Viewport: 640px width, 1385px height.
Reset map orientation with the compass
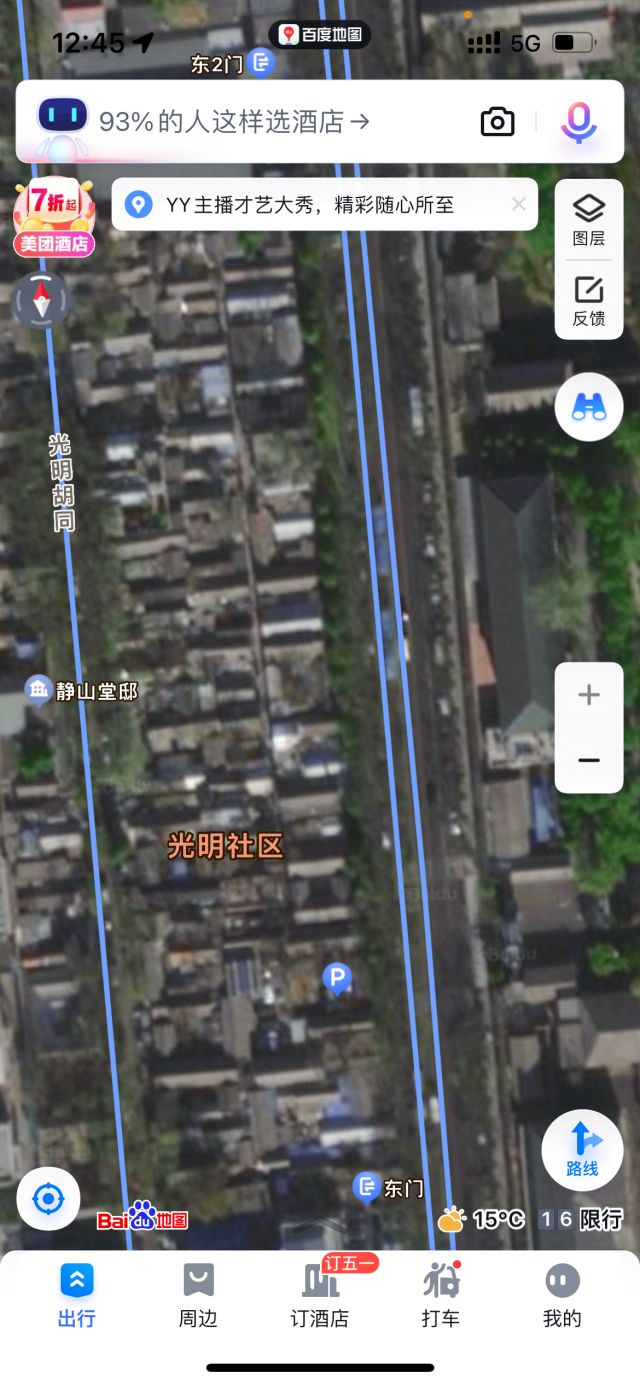point(41,299)
